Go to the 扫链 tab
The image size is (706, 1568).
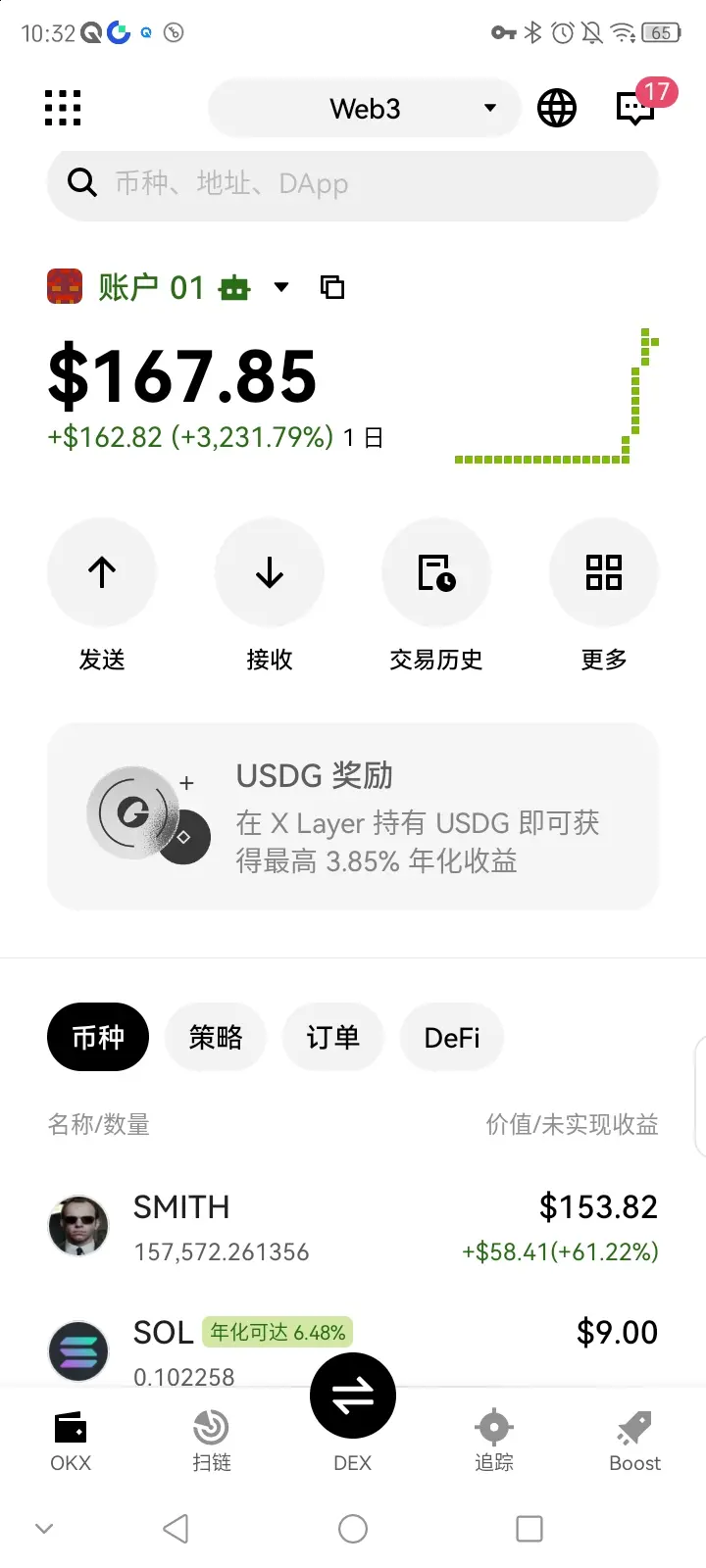(212, 1441)
